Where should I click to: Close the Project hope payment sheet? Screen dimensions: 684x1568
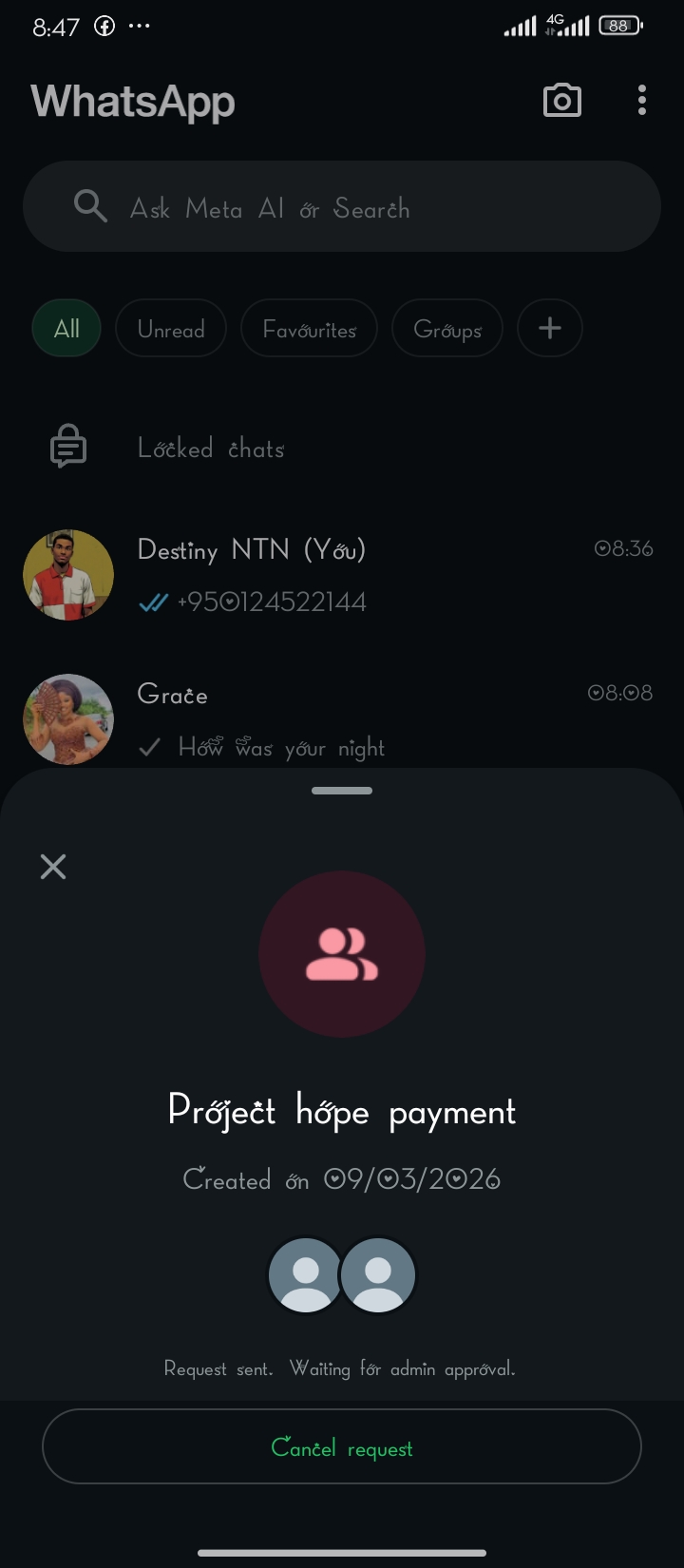coord(53,866)
